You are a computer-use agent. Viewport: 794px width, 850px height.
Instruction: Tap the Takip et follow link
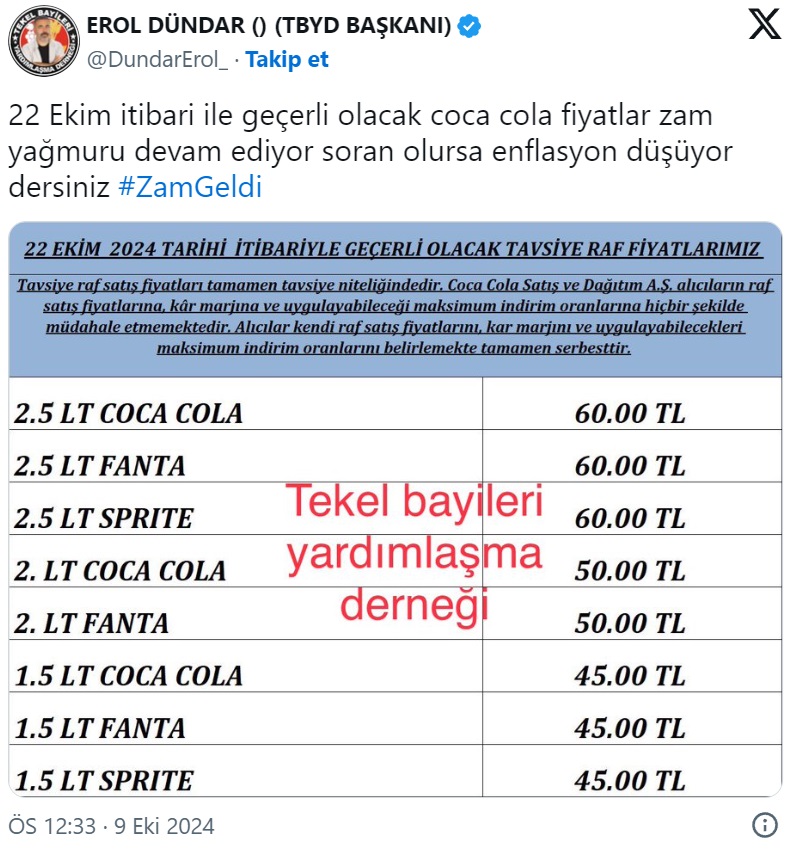287,59
